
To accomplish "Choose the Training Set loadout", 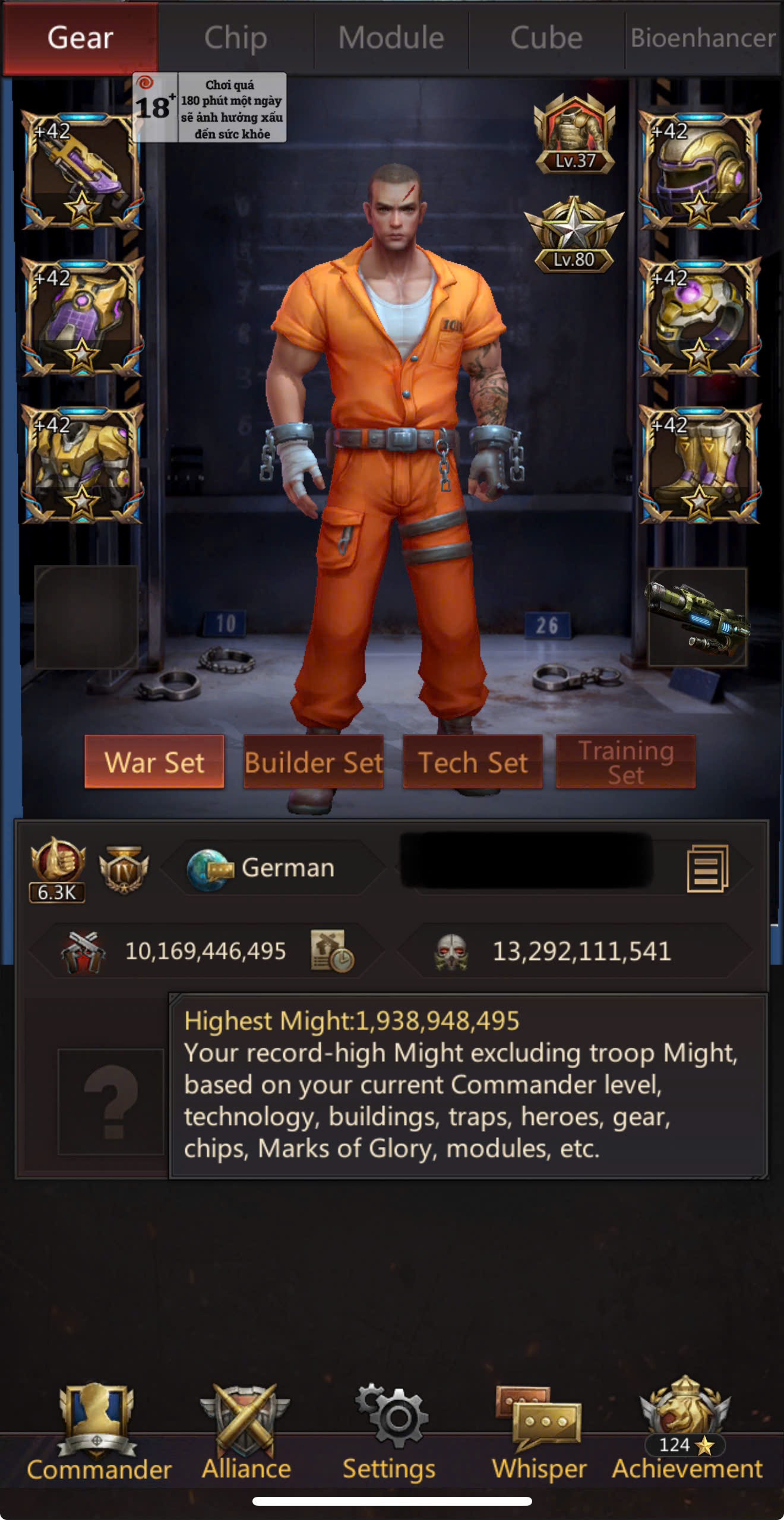I will [625, 762].
